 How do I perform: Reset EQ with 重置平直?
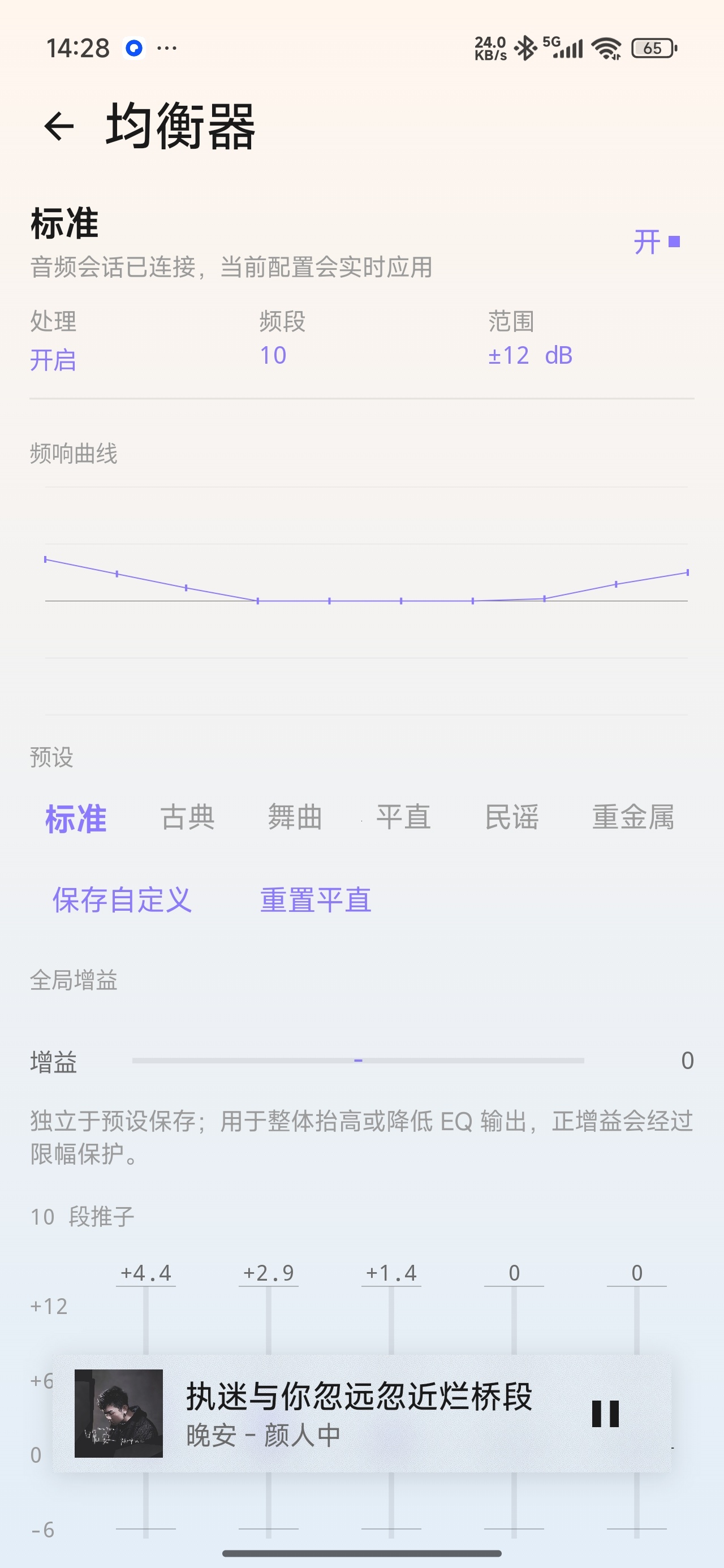[316, 899]
